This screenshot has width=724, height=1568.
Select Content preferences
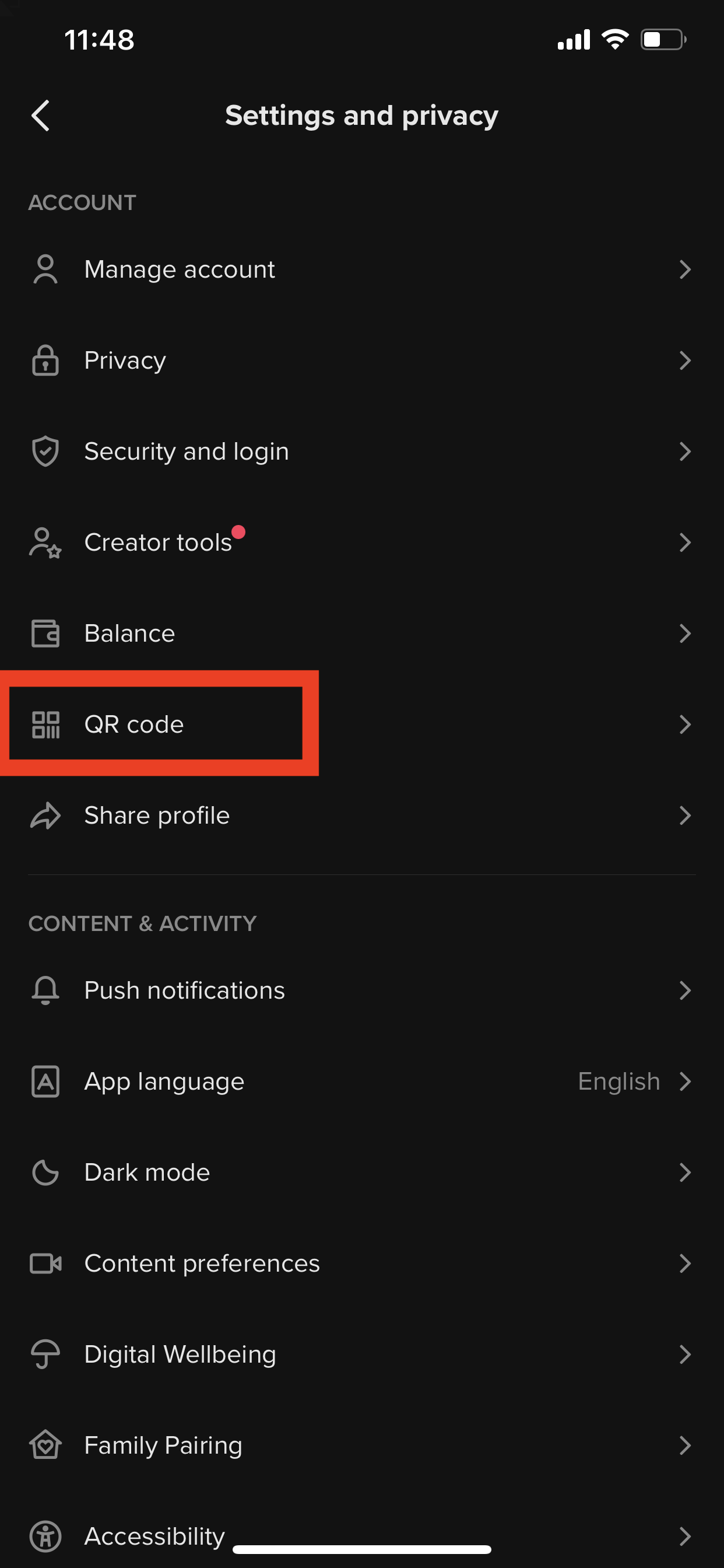(x=362, y=1263)
